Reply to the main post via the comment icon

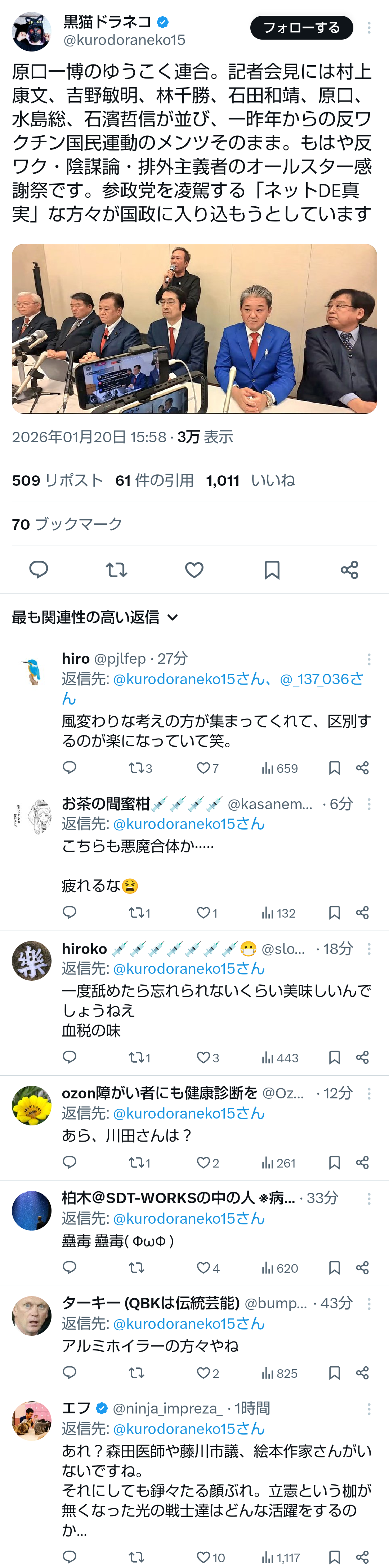[x=39, y=570]
